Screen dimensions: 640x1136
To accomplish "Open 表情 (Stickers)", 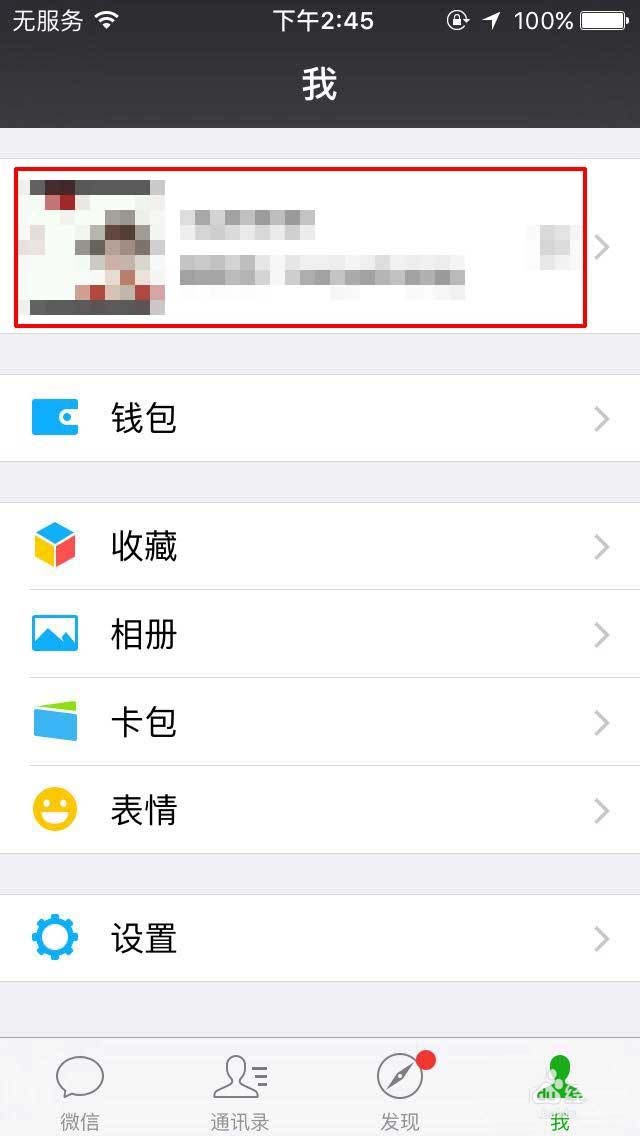I will (320, 810).
